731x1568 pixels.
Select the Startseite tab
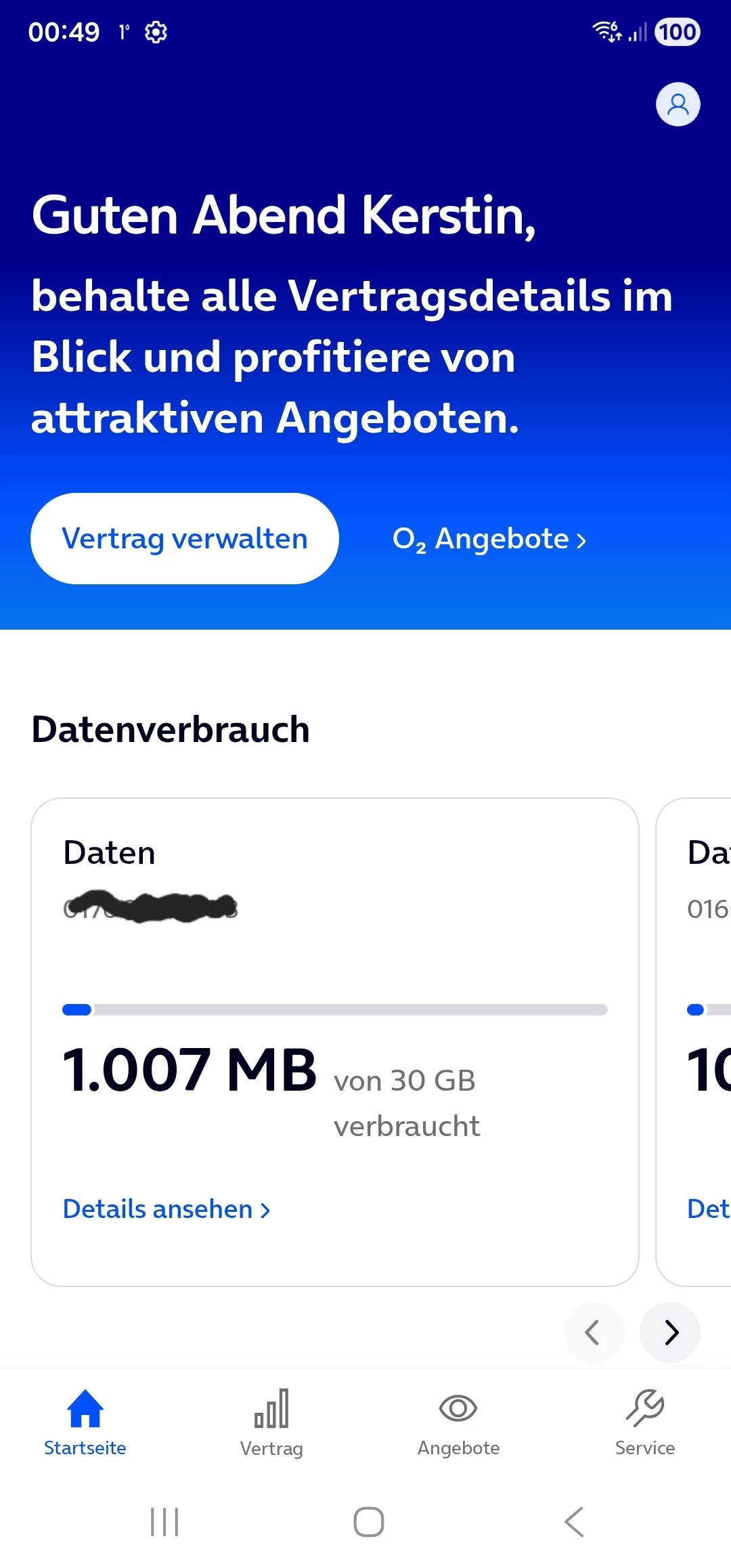[85, 1423]
